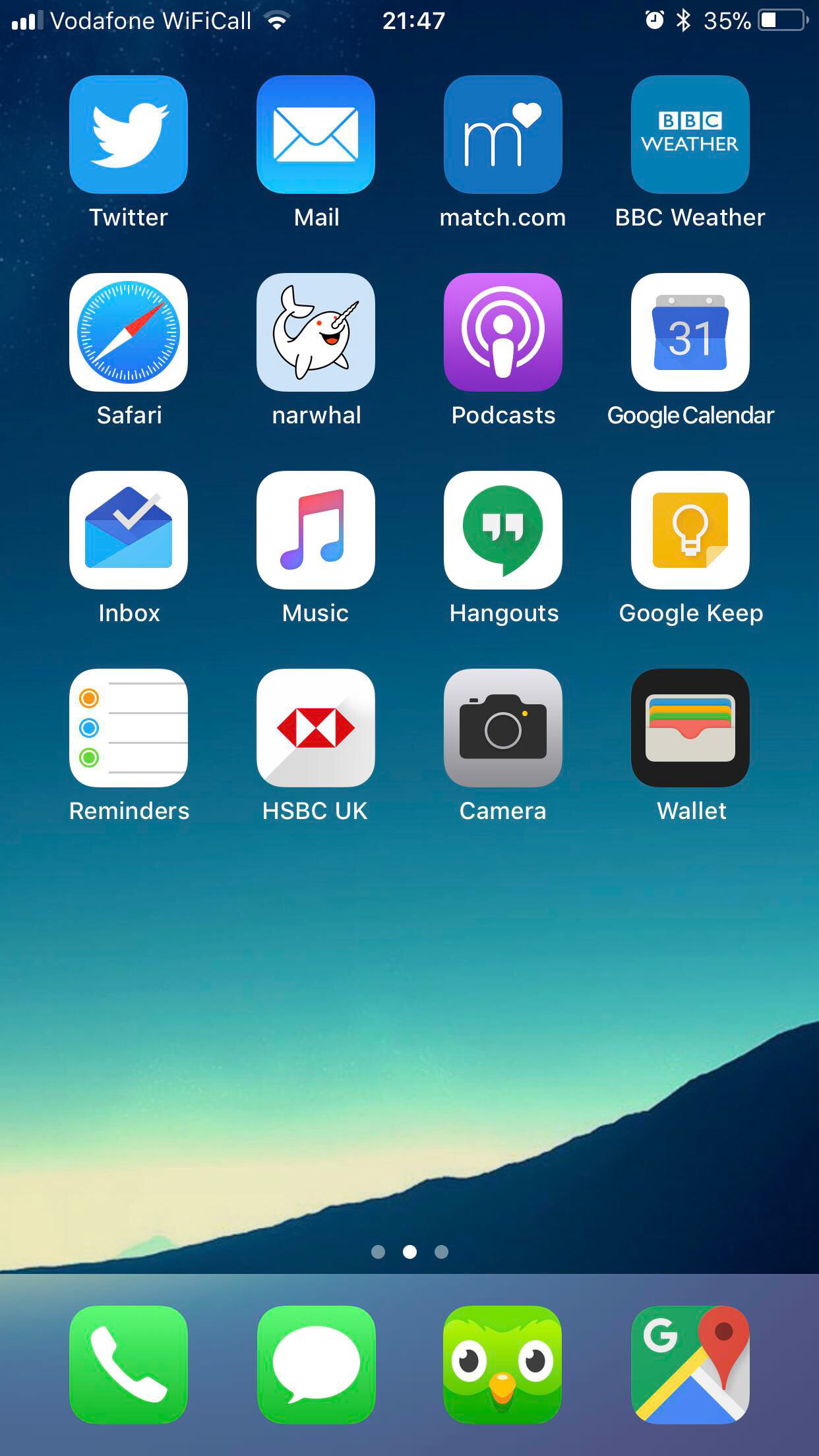Open Google Calendar

click(690, 332)
